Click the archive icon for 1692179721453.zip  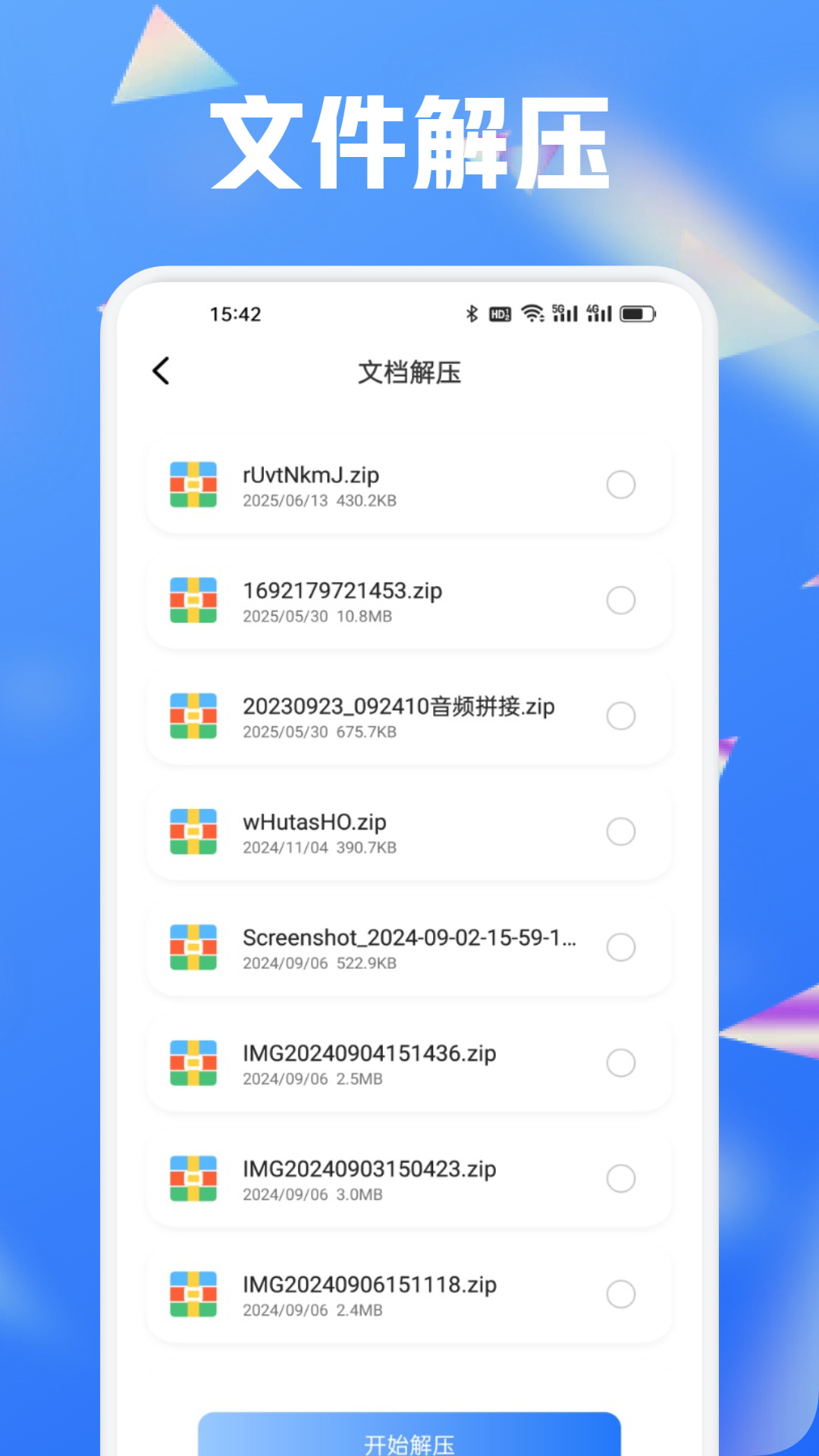tap(193, 601)
